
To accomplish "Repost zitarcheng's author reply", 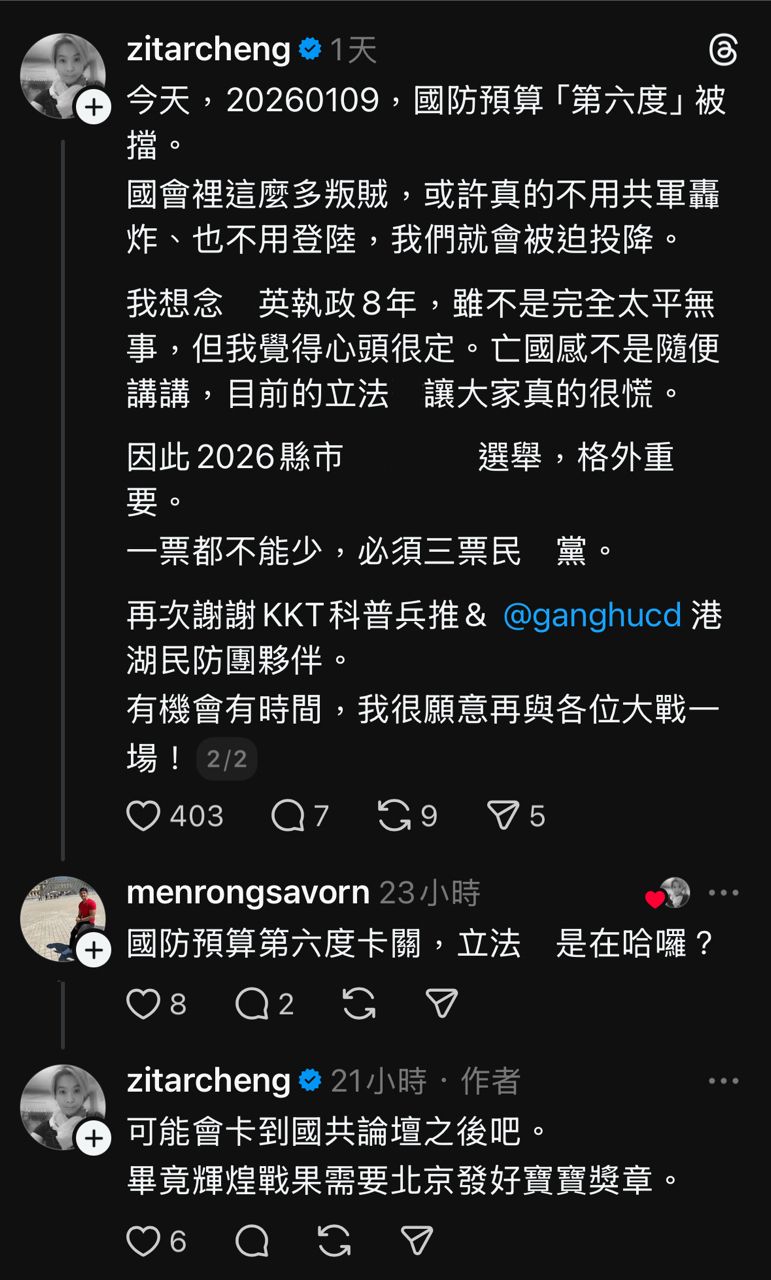I will click(x=334, y=1241).
